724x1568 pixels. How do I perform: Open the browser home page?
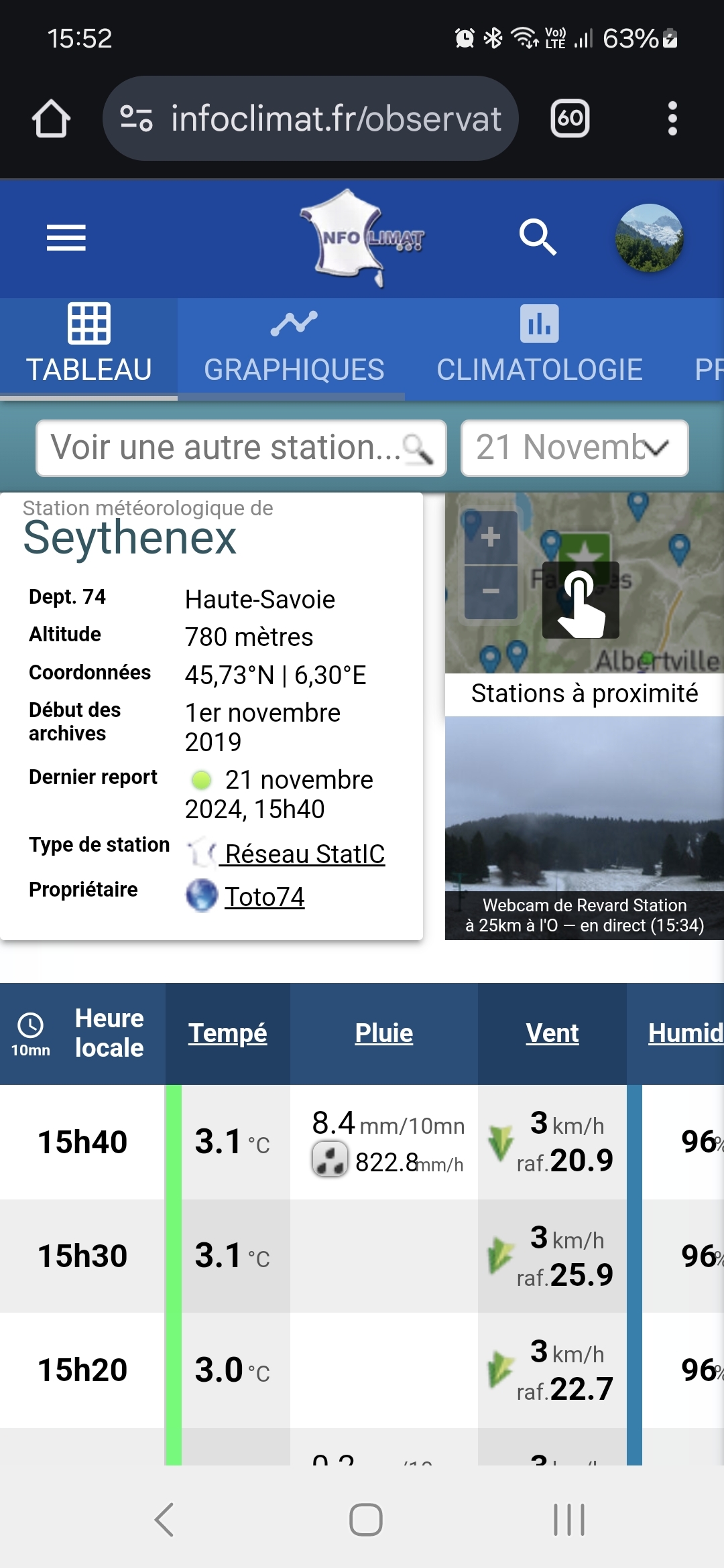(x=51, y=119)
